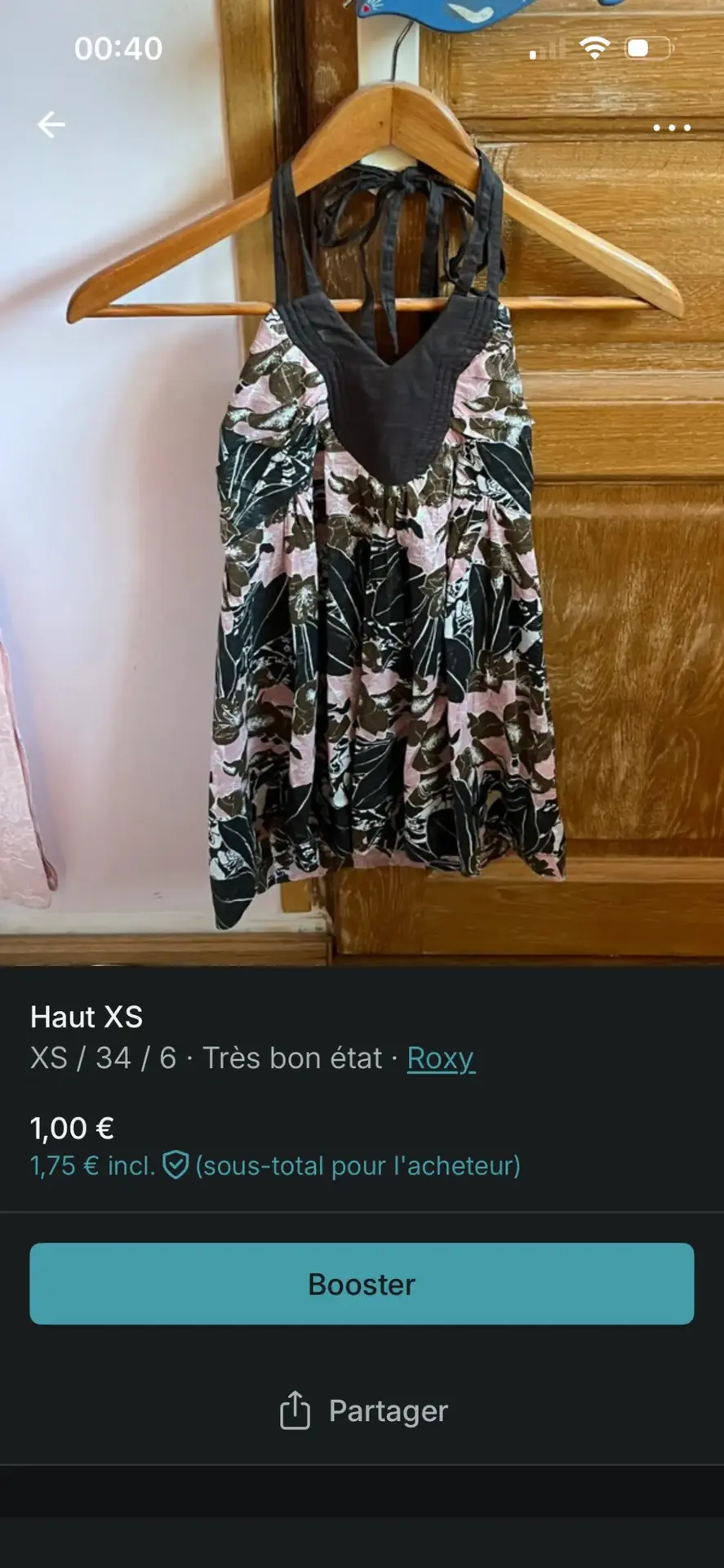Tap the Booster button
Viewport: 724px width, 1568px height.
coord(362,1284)
